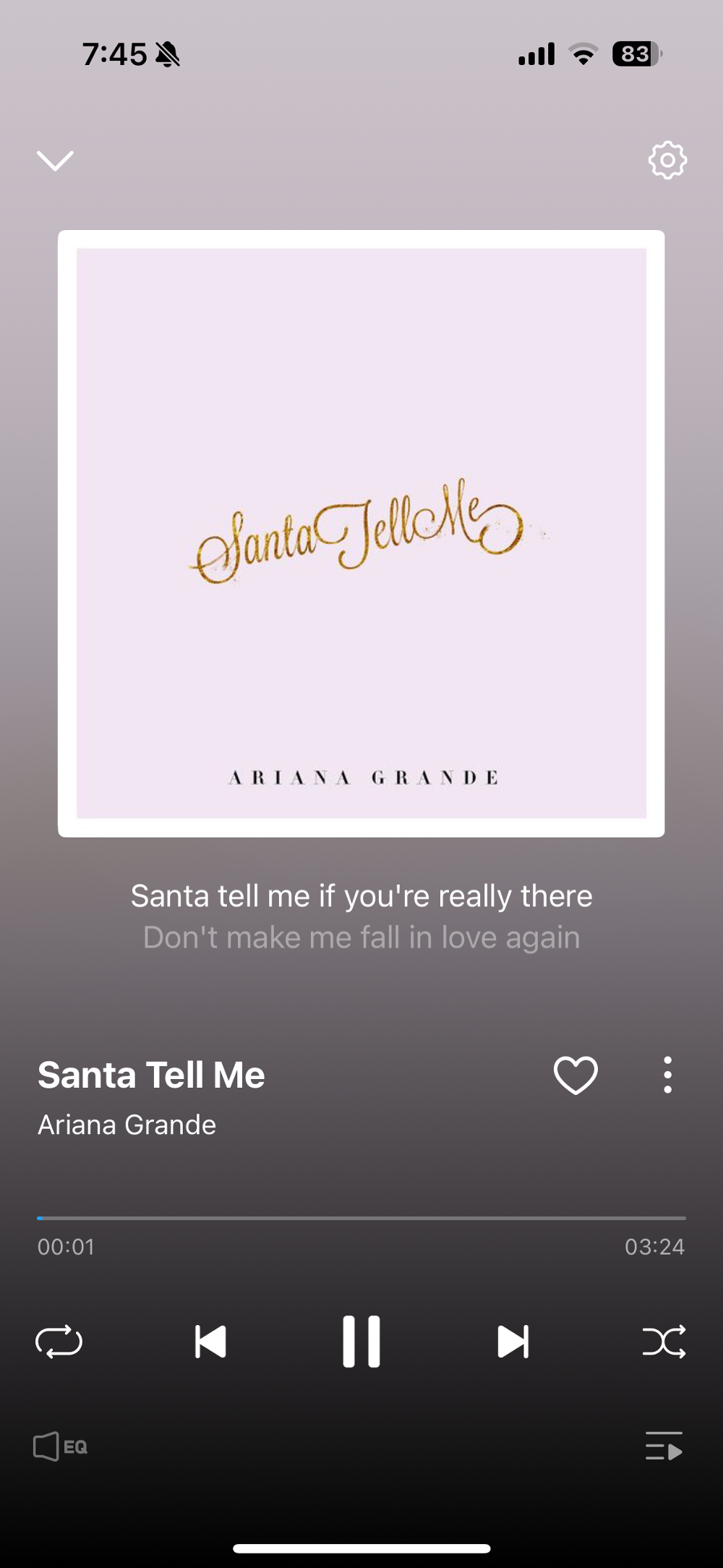Tap the song progress bar to seek
The width and height of the screenshot is (723, 1568).
pos(361,1218)
